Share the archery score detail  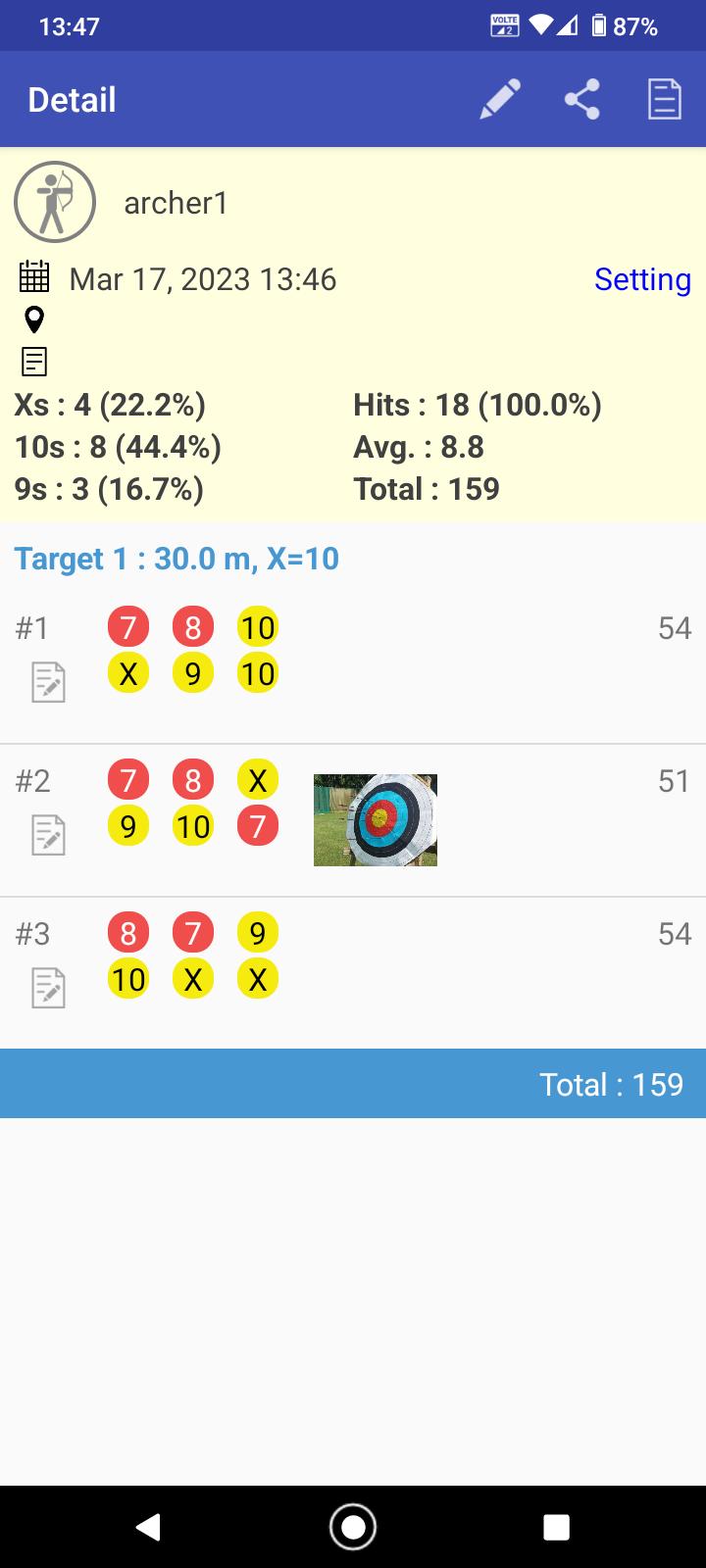(581, 100)
